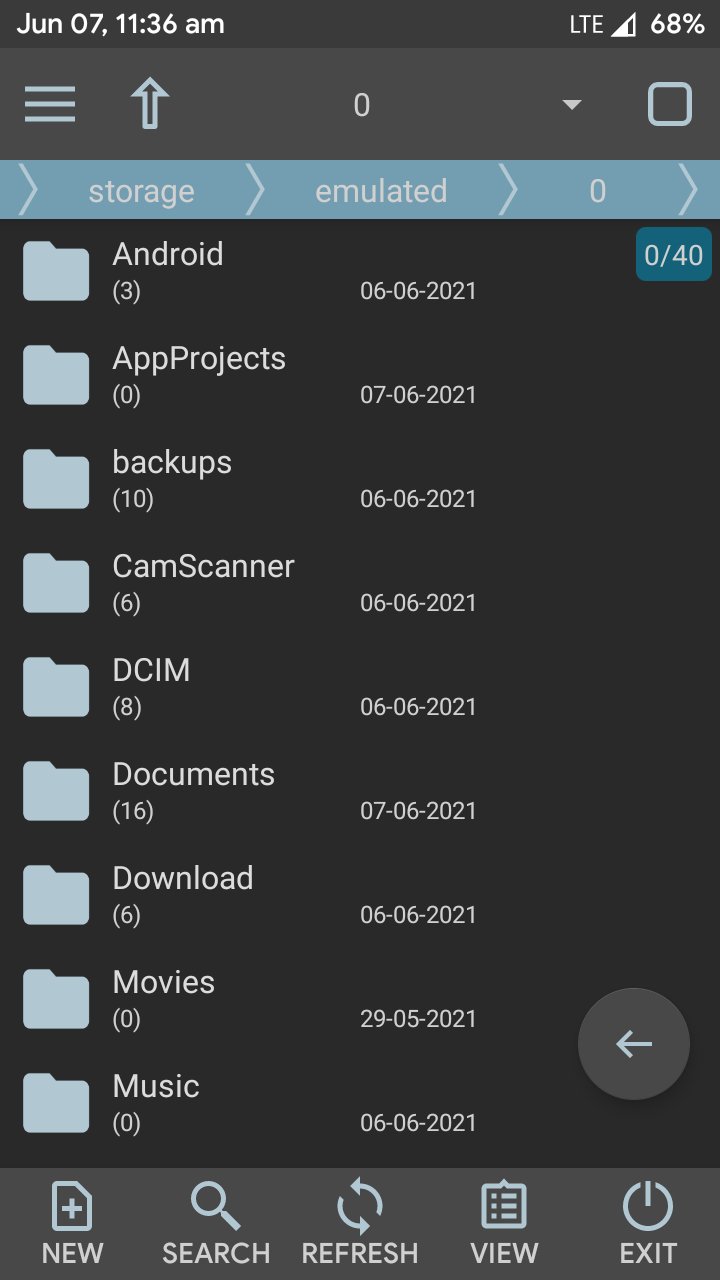Image resolution: width=720 pixels, height=1280 pixels.
Task: Click the chevron after the 0 breadcrumb
Action: (688, 190)
